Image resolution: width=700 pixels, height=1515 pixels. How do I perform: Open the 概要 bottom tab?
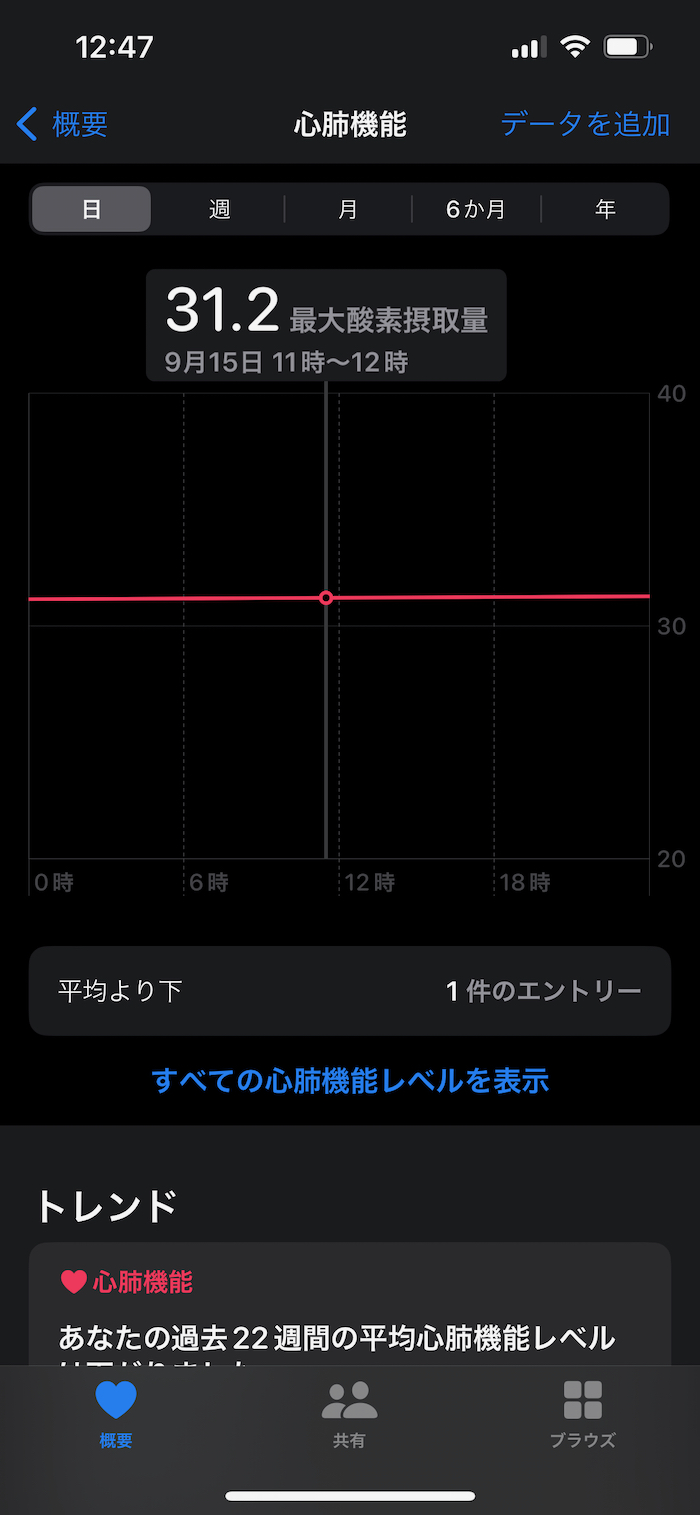[116, 1412]
